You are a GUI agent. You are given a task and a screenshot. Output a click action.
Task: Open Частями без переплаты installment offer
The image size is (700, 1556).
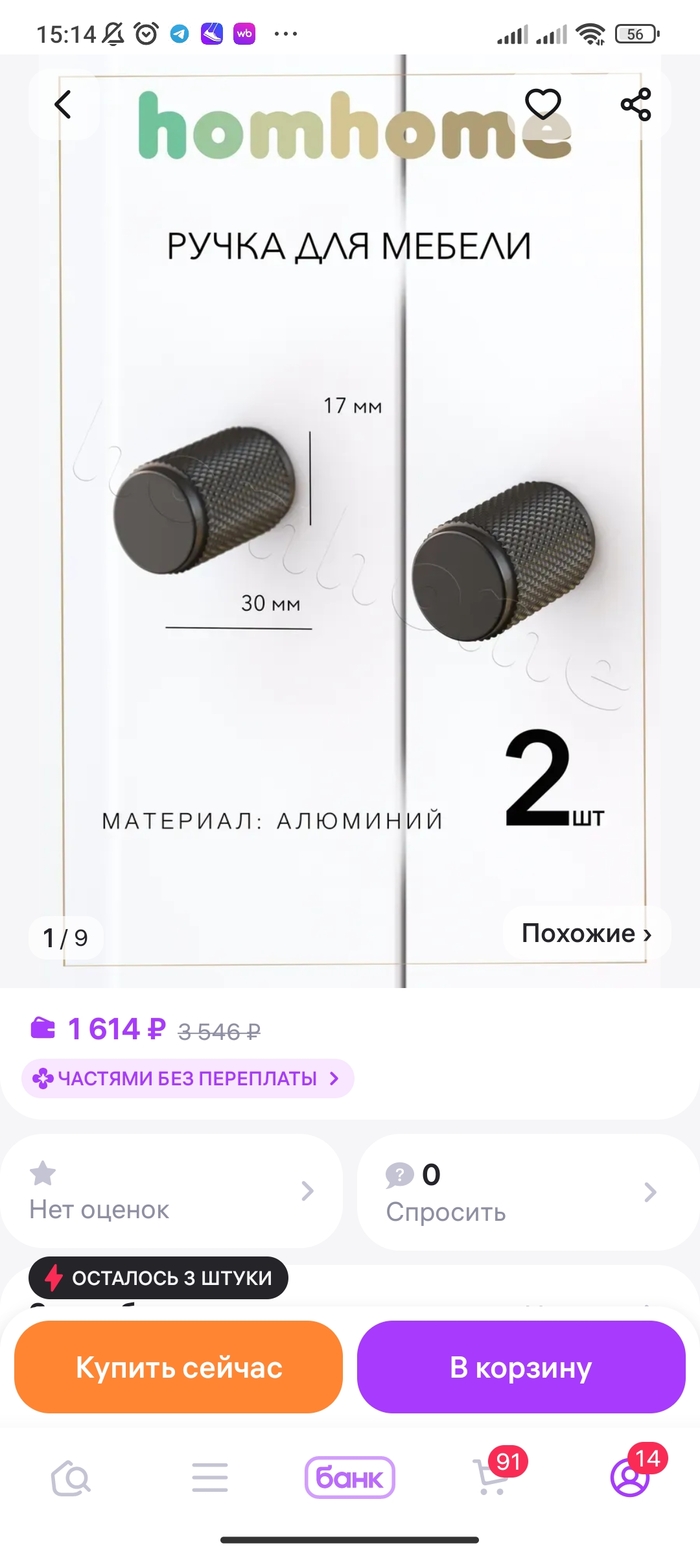(x=188, y=1078)
